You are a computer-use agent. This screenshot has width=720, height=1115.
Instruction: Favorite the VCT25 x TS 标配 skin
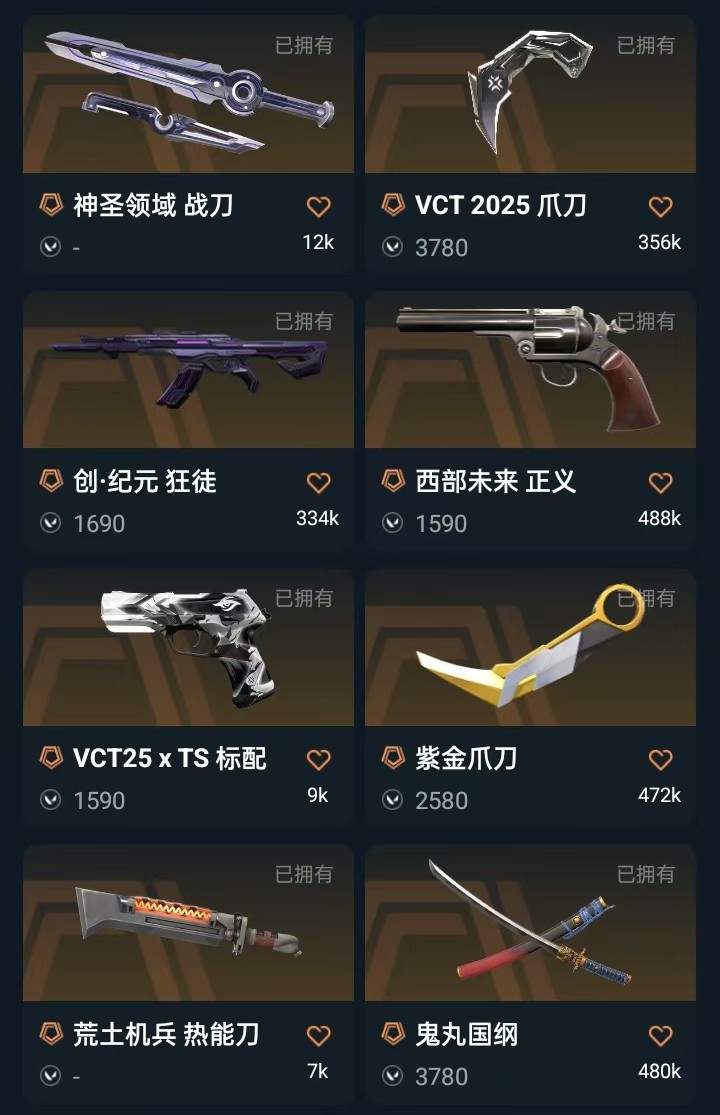click(318, 760)
